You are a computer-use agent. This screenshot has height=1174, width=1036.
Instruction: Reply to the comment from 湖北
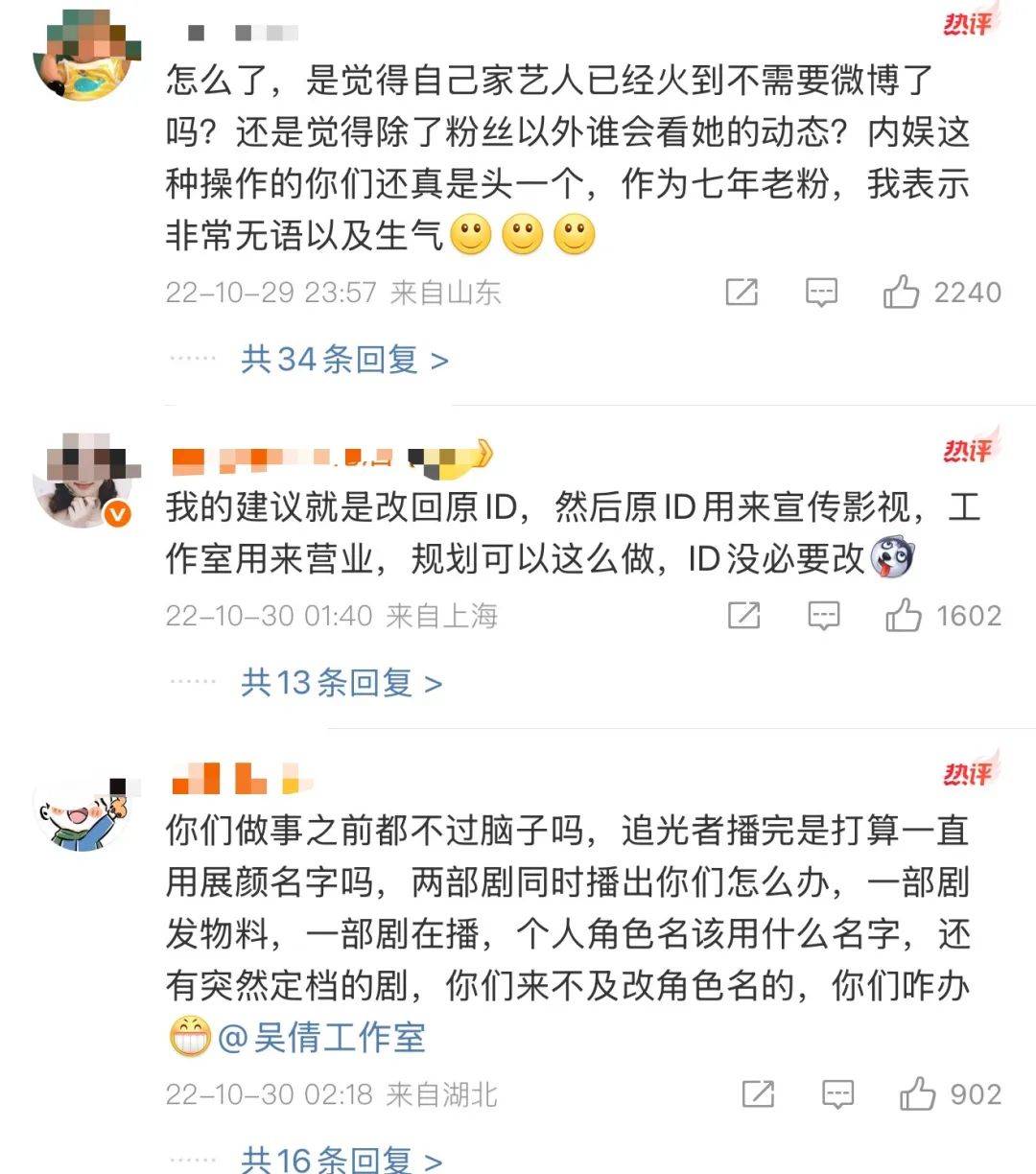(x=837, y=1093)
